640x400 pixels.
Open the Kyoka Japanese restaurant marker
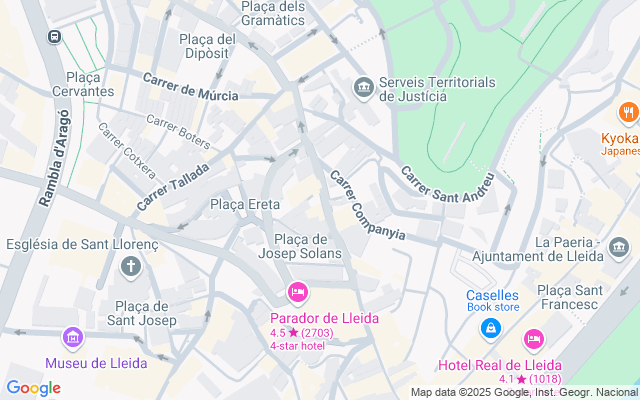pyautogui.click(x=629, y=112)
